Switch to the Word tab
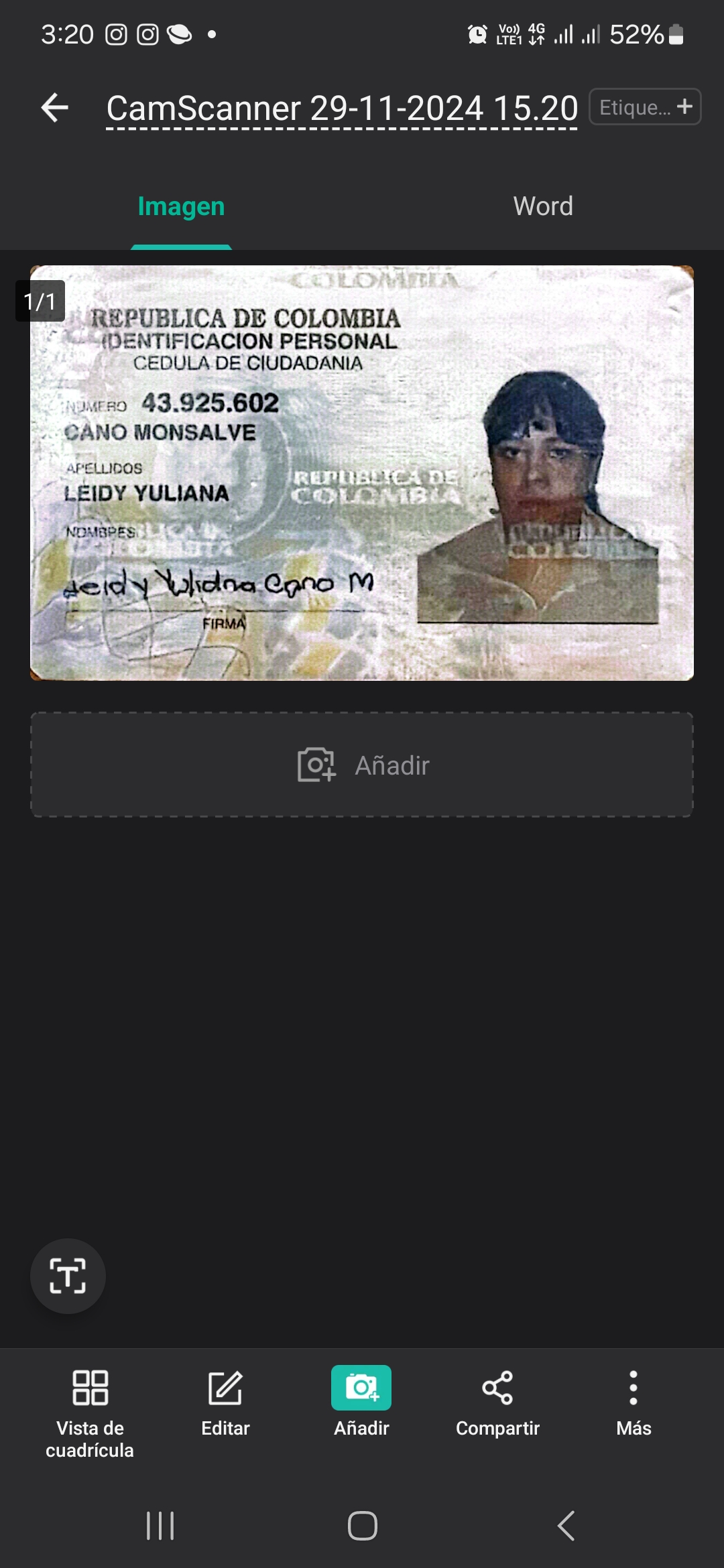The width and height of the screenshot is (724, 1568). tap(543, 206)
